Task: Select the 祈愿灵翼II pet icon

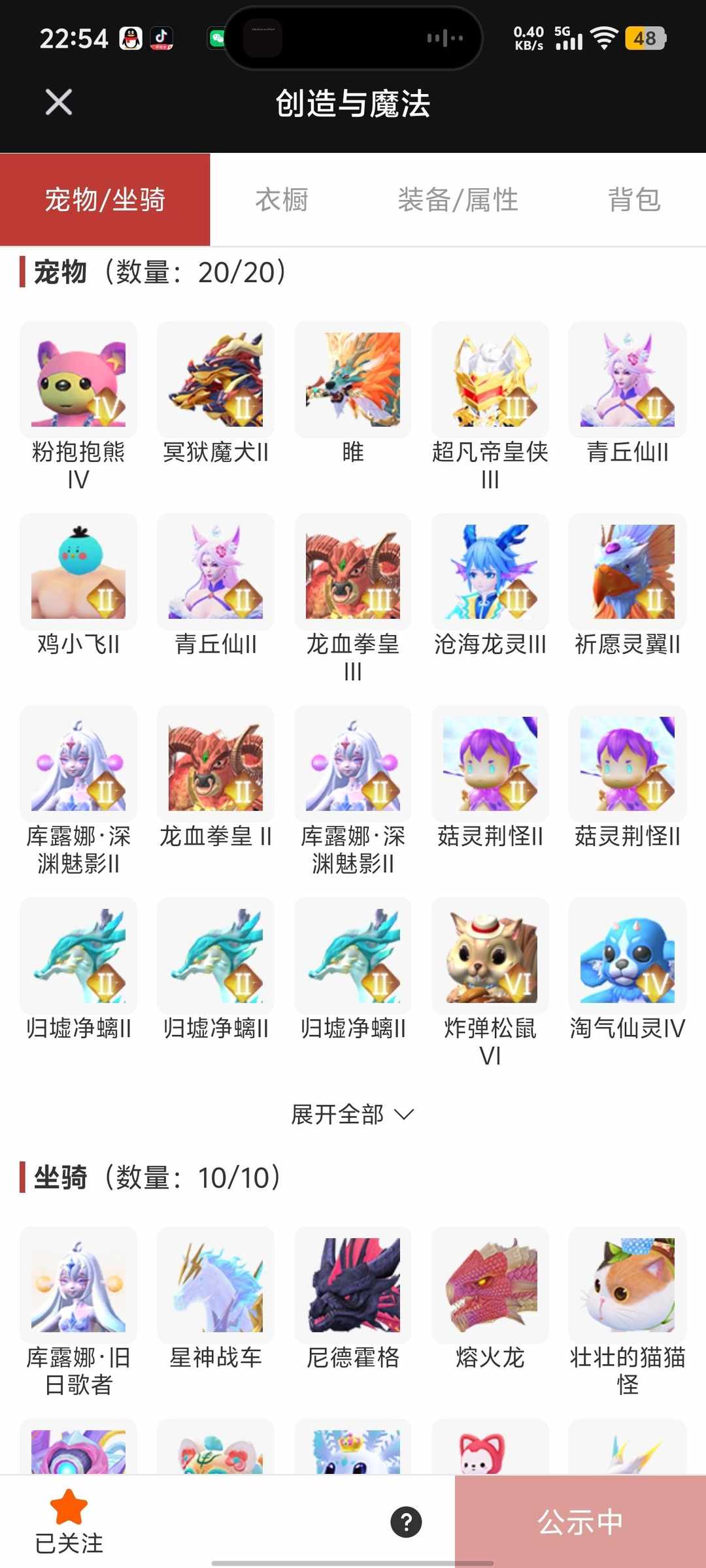Action: (x=627, y=572)
